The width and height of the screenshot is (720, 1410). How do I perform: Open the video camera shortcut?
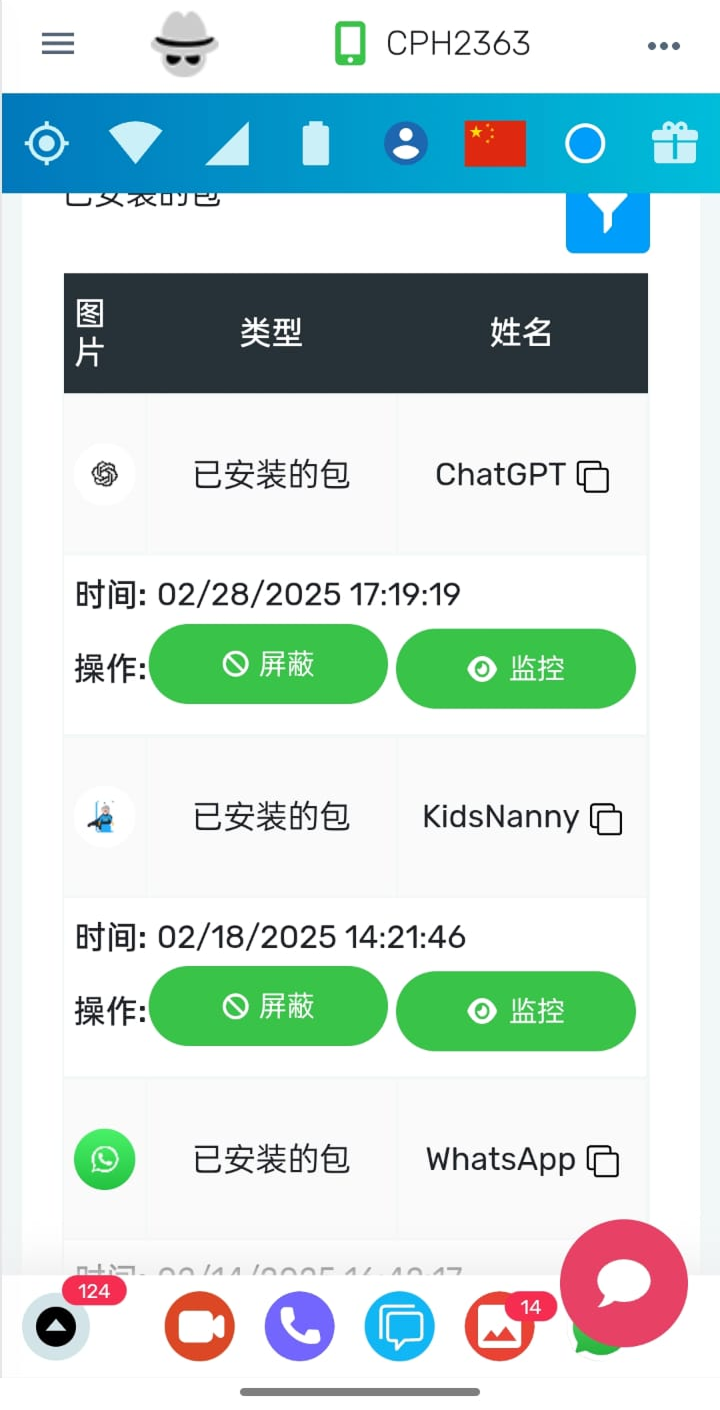pos(200,1326)
